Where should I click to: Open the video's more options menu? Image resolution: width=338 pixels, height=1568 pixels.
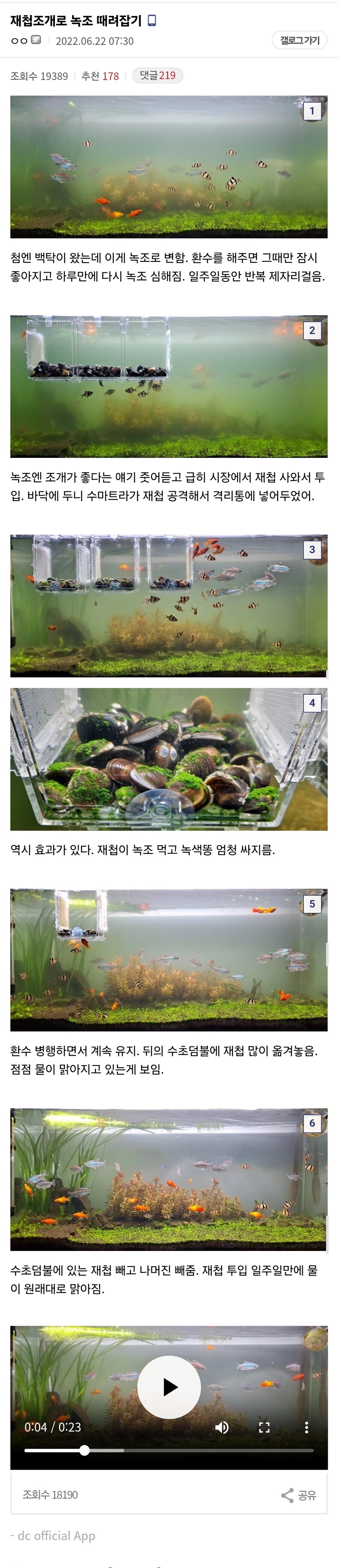click(x=306, y=1428)
